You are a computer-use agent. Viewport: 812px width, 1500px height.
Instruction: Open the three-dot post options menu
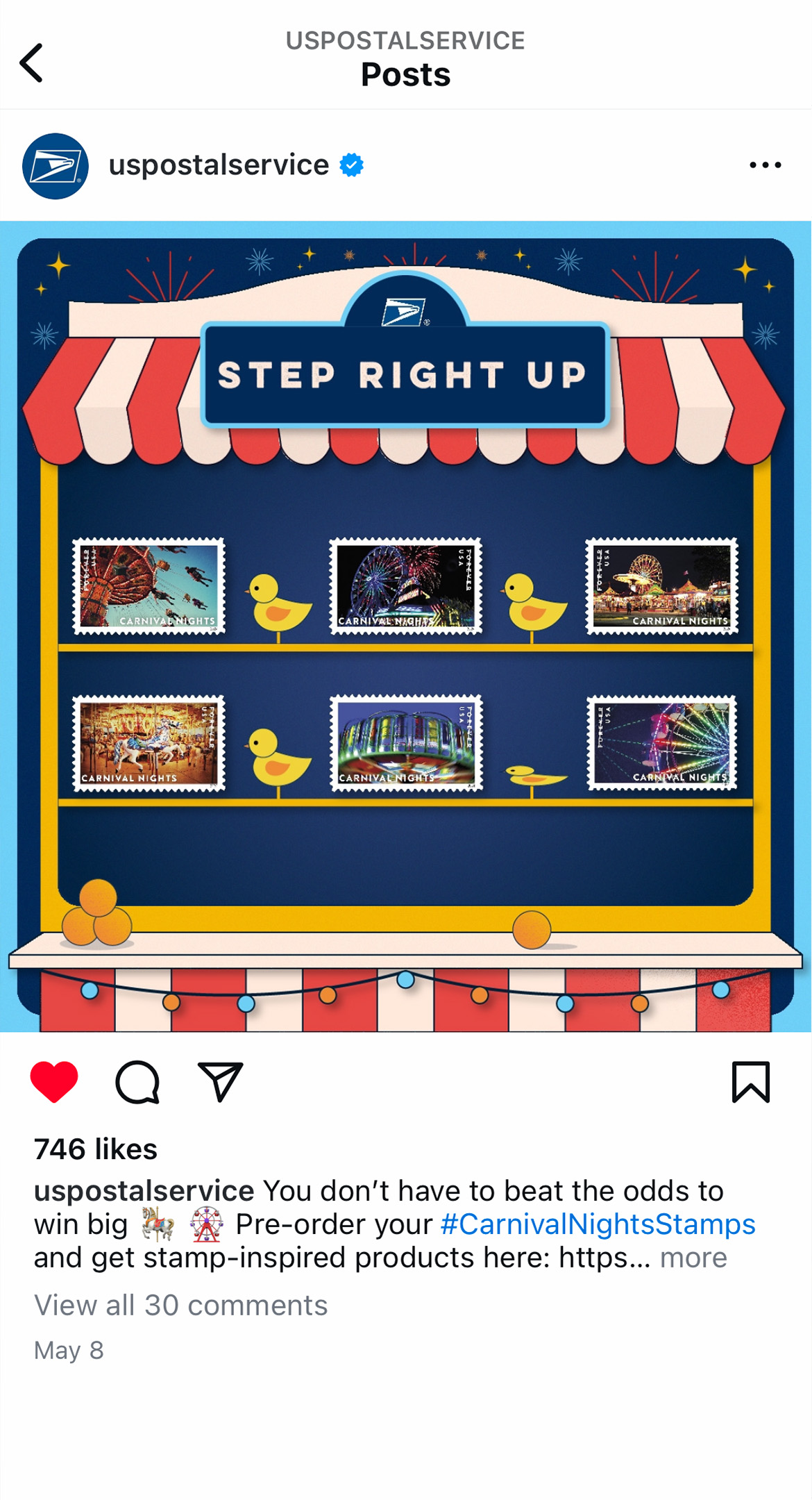coord(765,165)
